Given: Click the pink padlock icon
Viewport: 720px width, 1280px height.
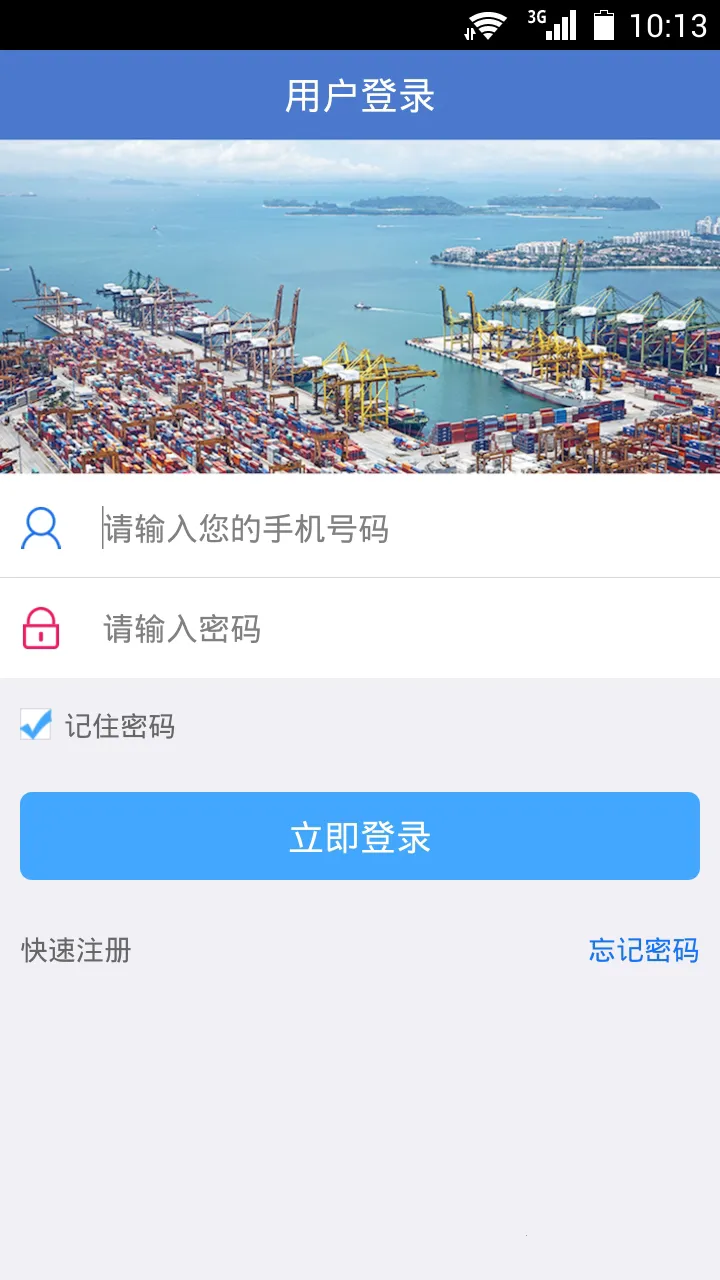Looking at the screenshot, I should click(40, 629).
